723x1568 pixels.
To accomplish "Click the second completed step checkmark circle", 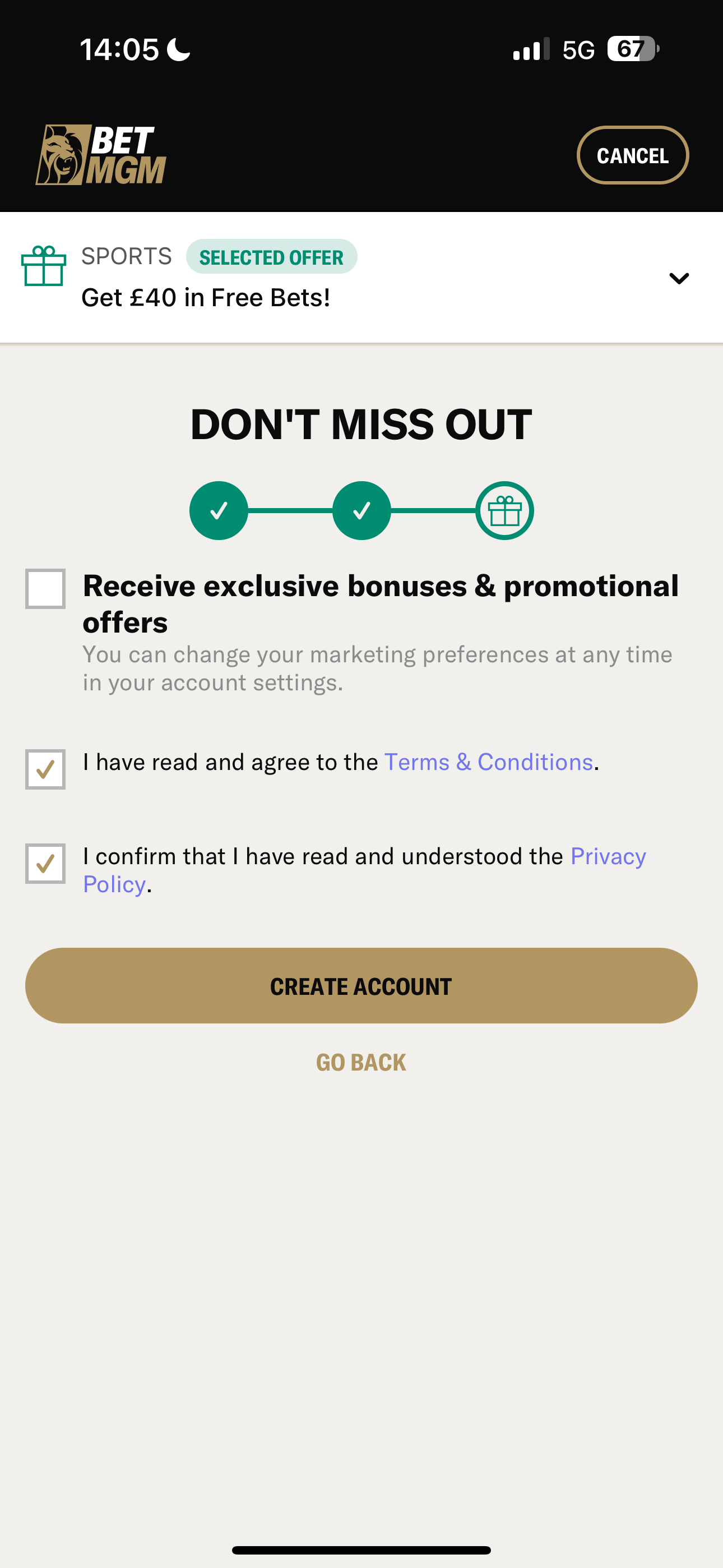I will pyautogui.click(x=362, y=510).
